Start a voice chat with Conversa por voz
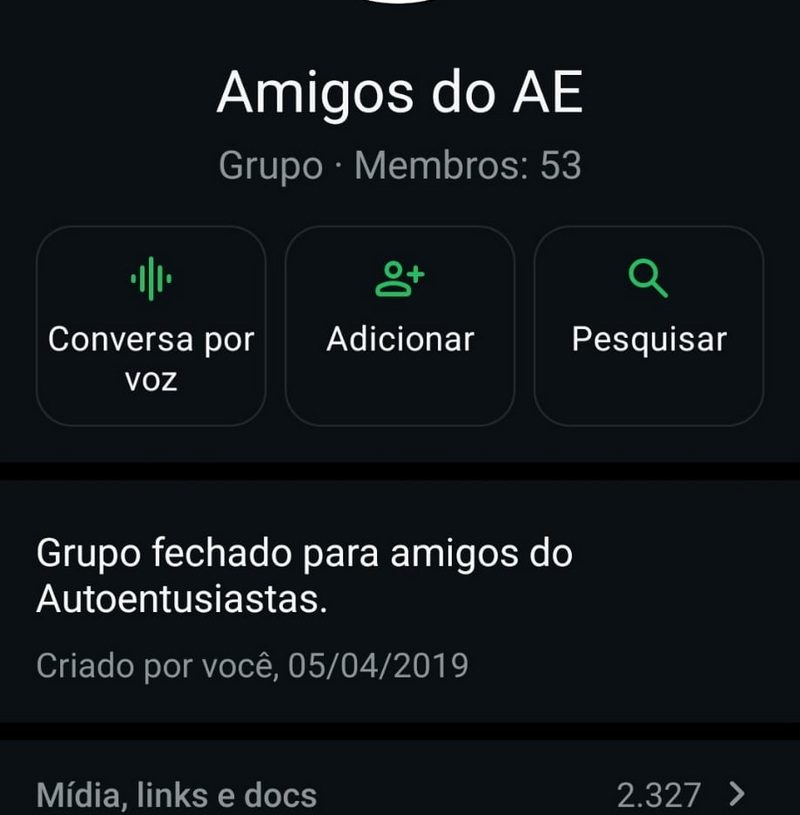800x815 pixels. pyautogui.click(x=151, y=326)
